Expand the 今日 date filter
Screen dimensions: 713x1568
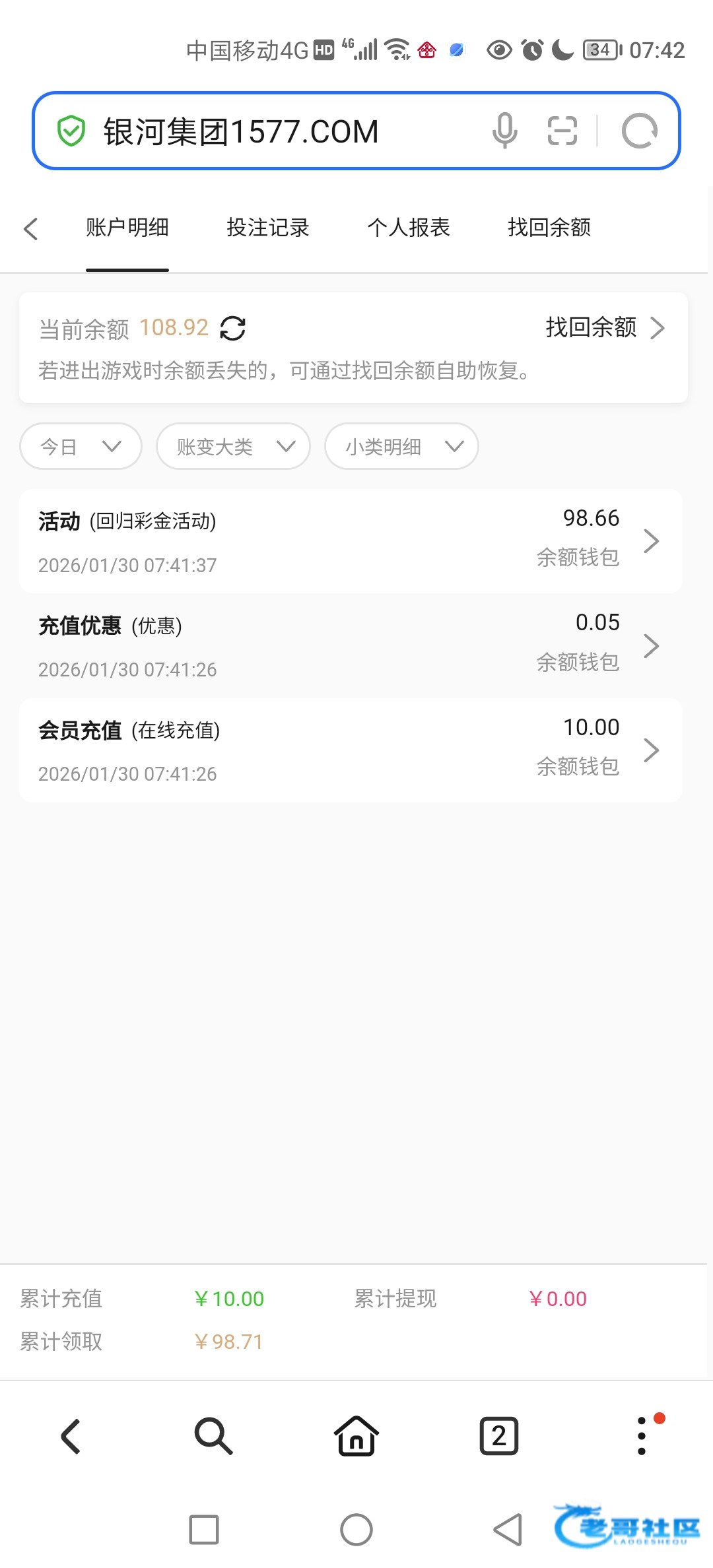[81, 447]
